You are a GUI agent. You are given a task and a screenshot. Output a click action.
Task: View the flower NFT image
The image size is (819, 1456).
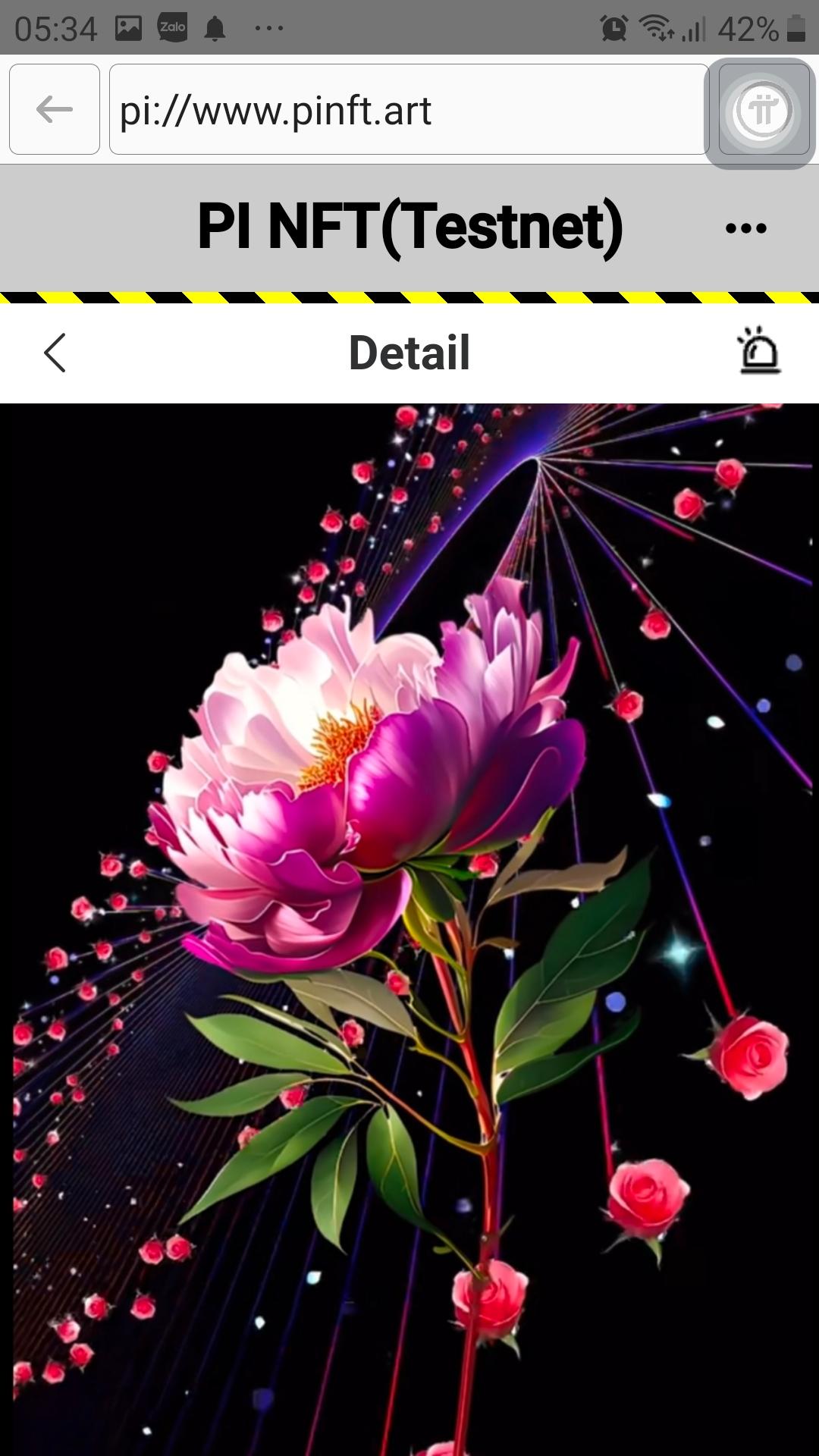(x=409, y=930)
